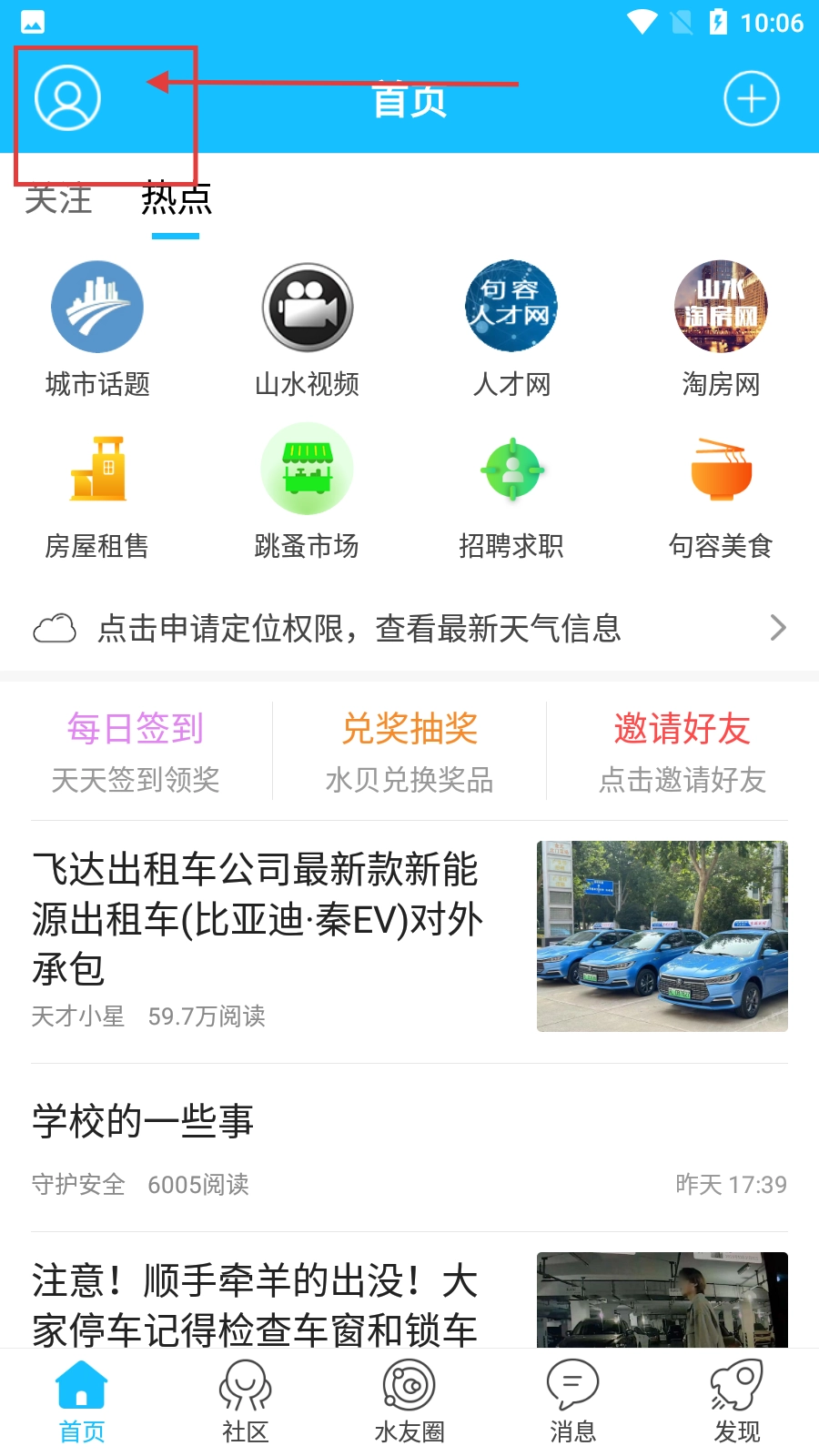This screenshot has height=1456, width=819.
Task: Open the profile avatar icon
Action: coord(67,98)
